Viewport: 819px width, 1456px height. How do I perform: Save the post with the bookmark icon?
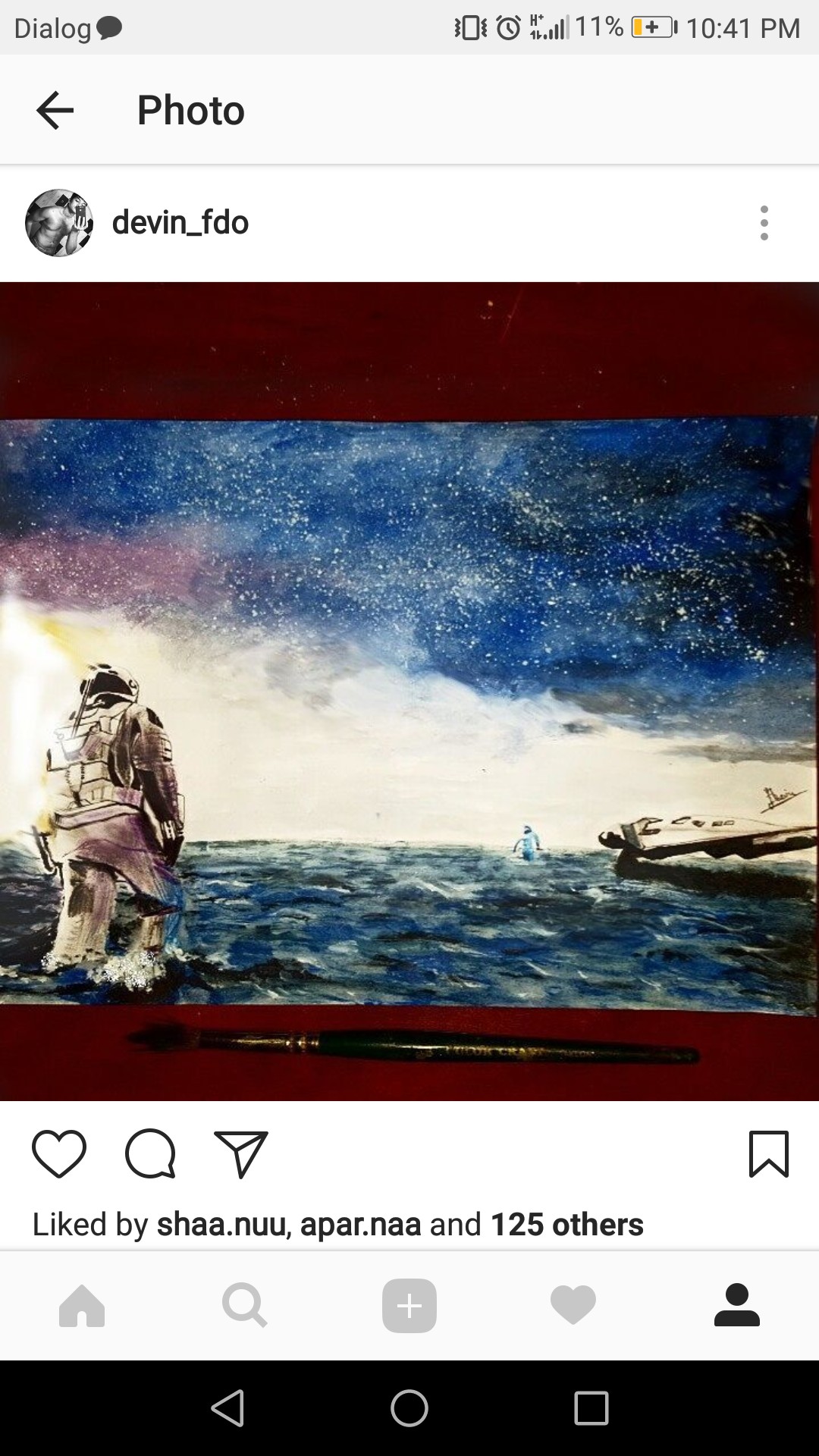click(x=769, y=1153)
